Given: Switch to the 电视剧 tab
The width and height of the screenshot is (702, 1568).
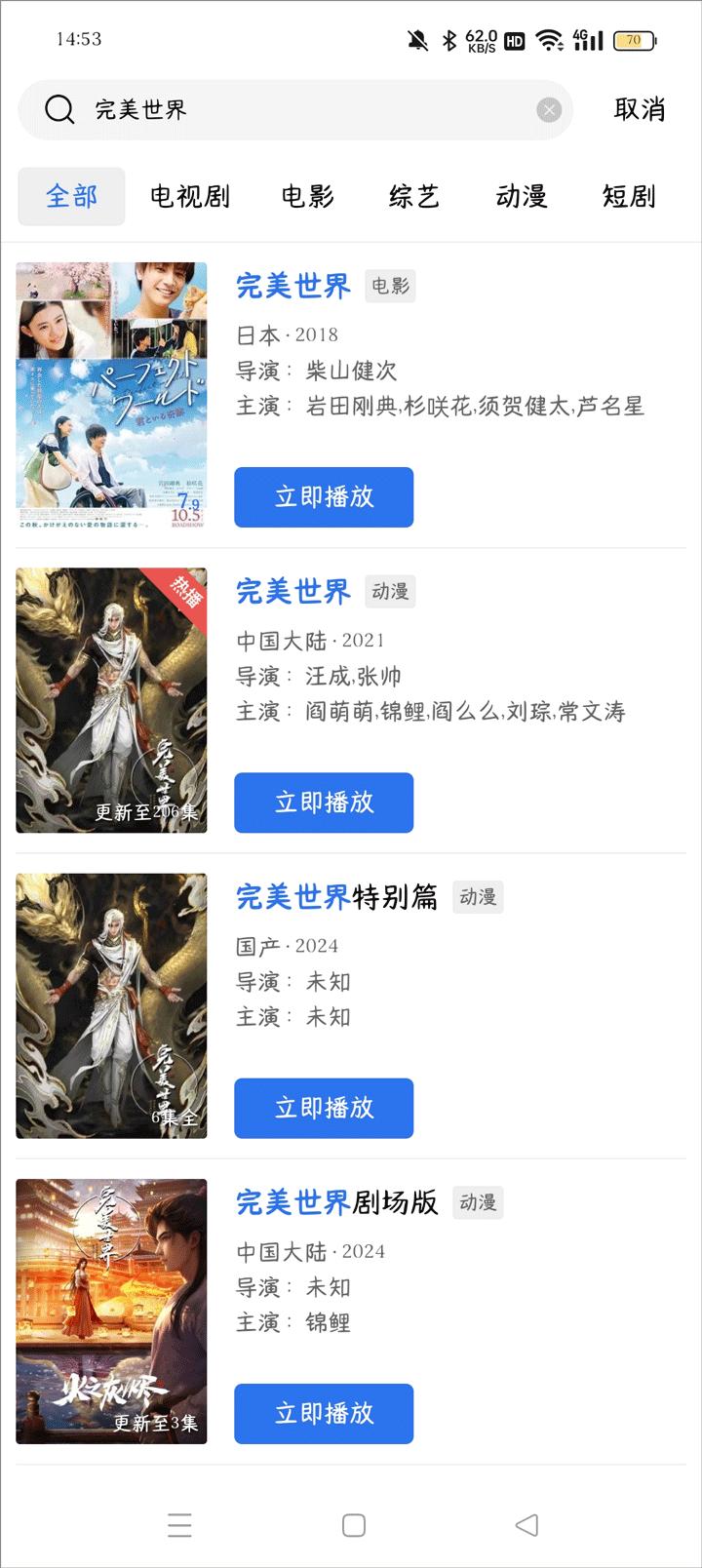Looking at the screenshot, I should pos(190,196).
